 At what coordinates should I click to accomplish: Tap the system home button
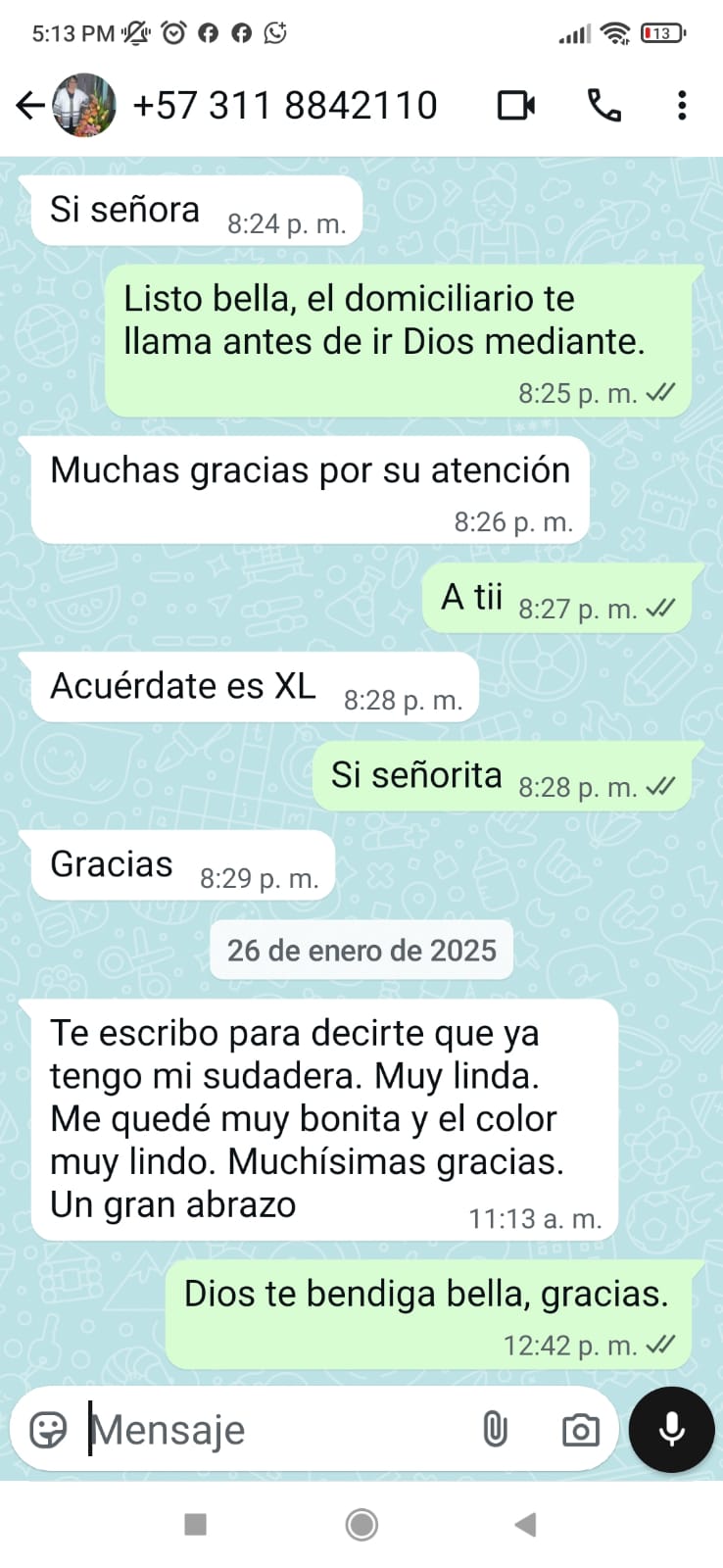(x=361, y=1524)
